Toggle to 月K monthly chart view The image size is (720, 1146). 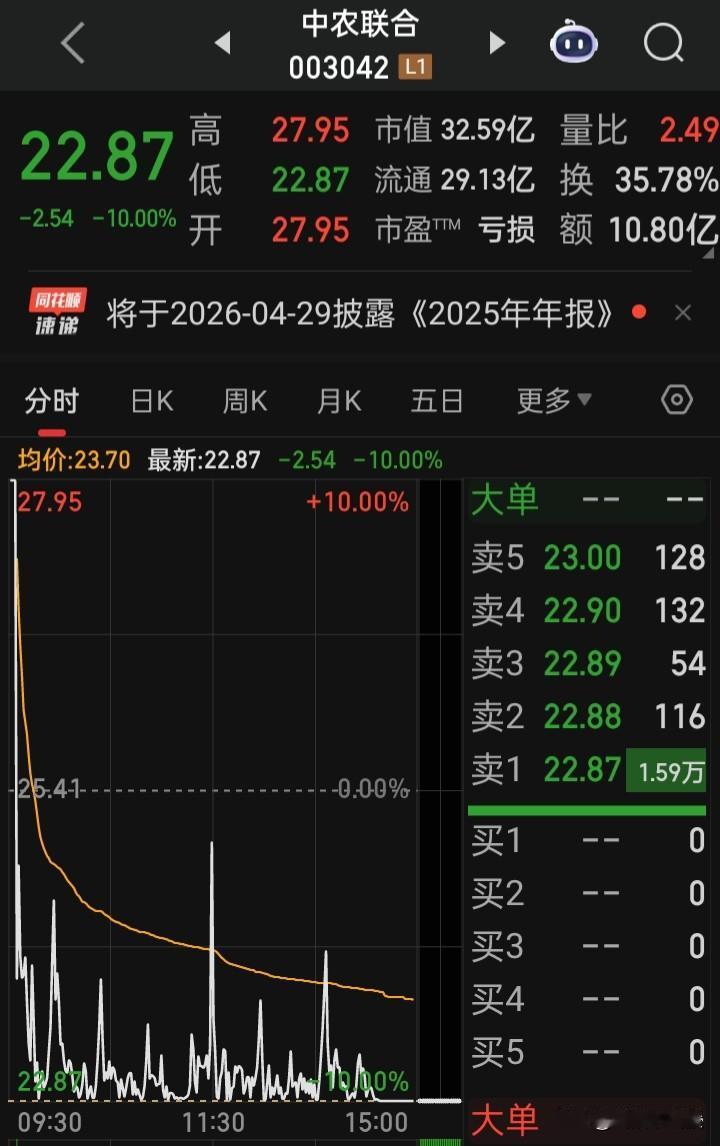point(338,399)
